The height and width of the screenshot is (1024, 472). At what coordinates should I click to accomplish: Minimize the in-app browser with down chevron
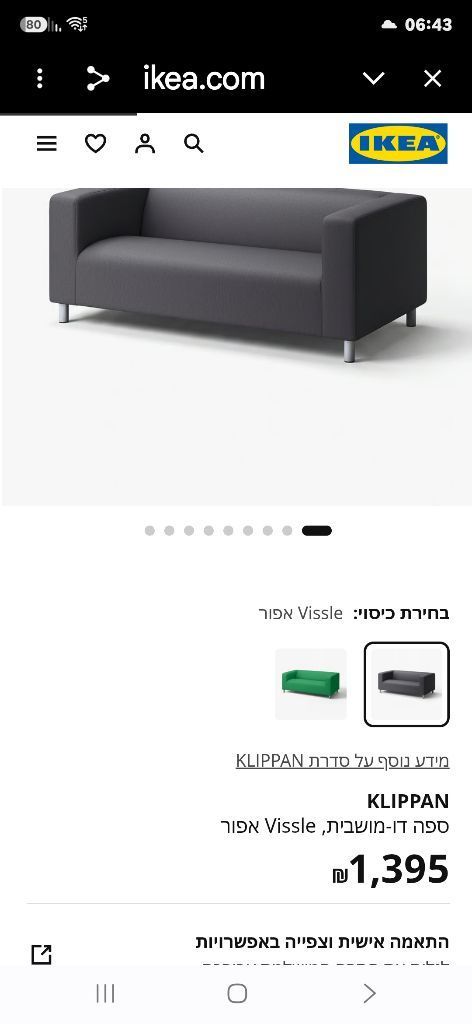tap(373, 79)
